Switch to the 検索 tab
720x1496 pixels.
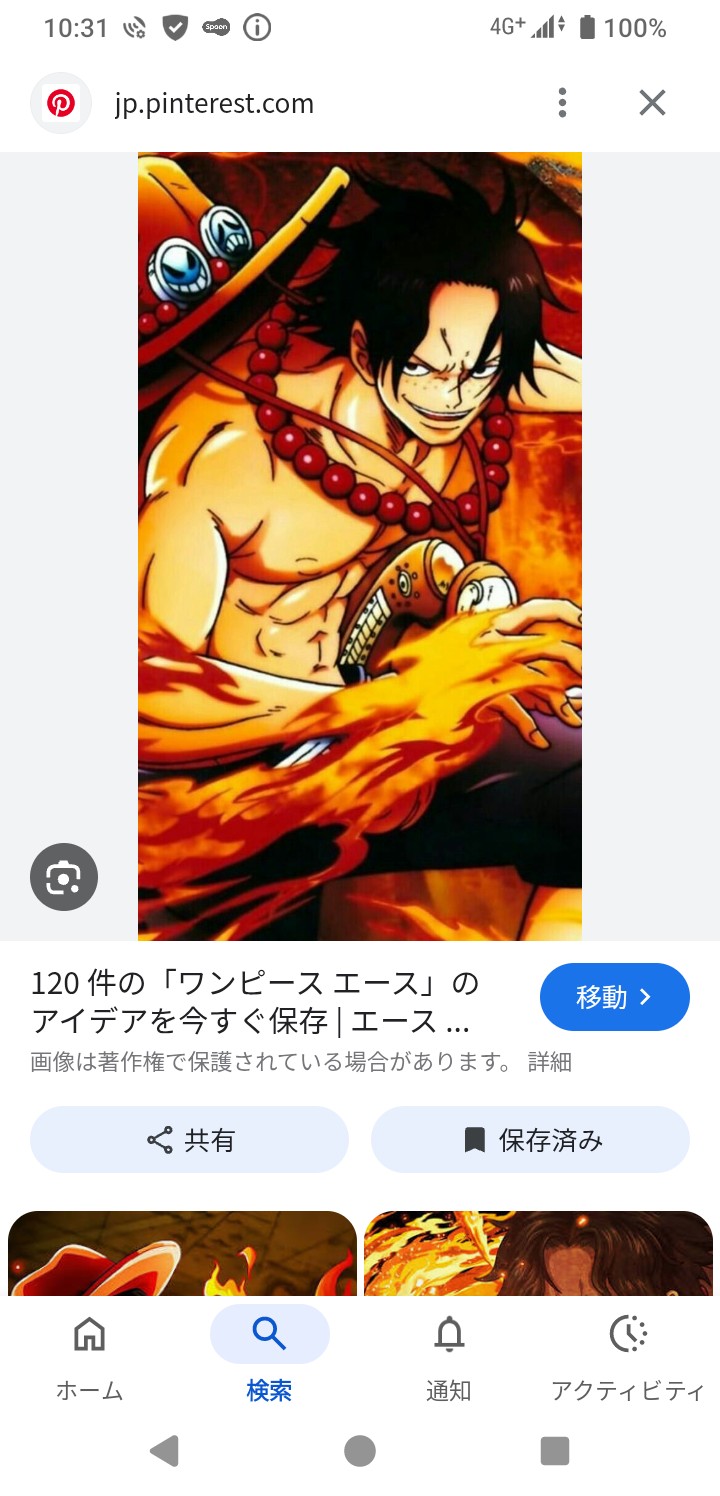[x=269, y=1357]
